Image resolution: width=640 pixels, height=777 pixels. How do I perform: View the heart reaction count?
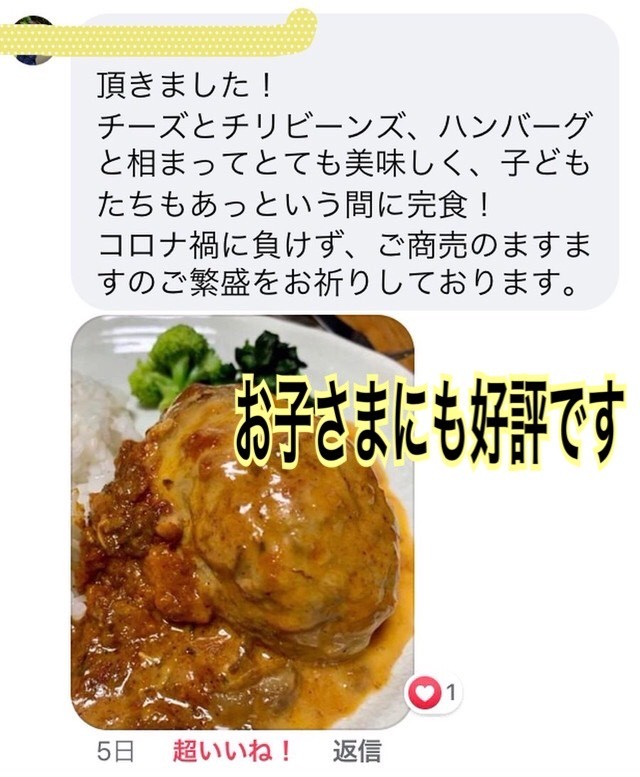[435, 692]
